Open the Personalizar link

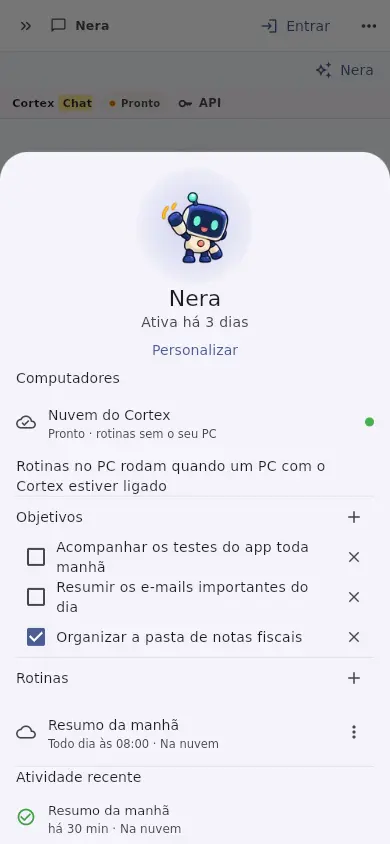point(195,350)
